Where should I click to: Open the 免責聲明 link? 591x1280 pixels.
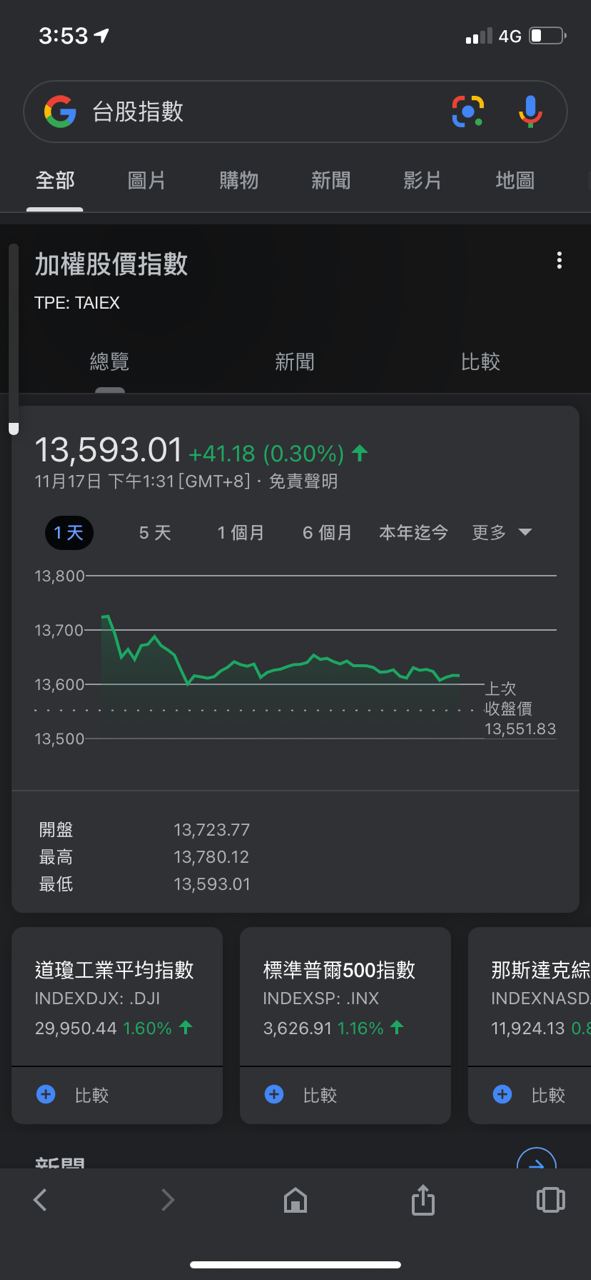[303, 481]
